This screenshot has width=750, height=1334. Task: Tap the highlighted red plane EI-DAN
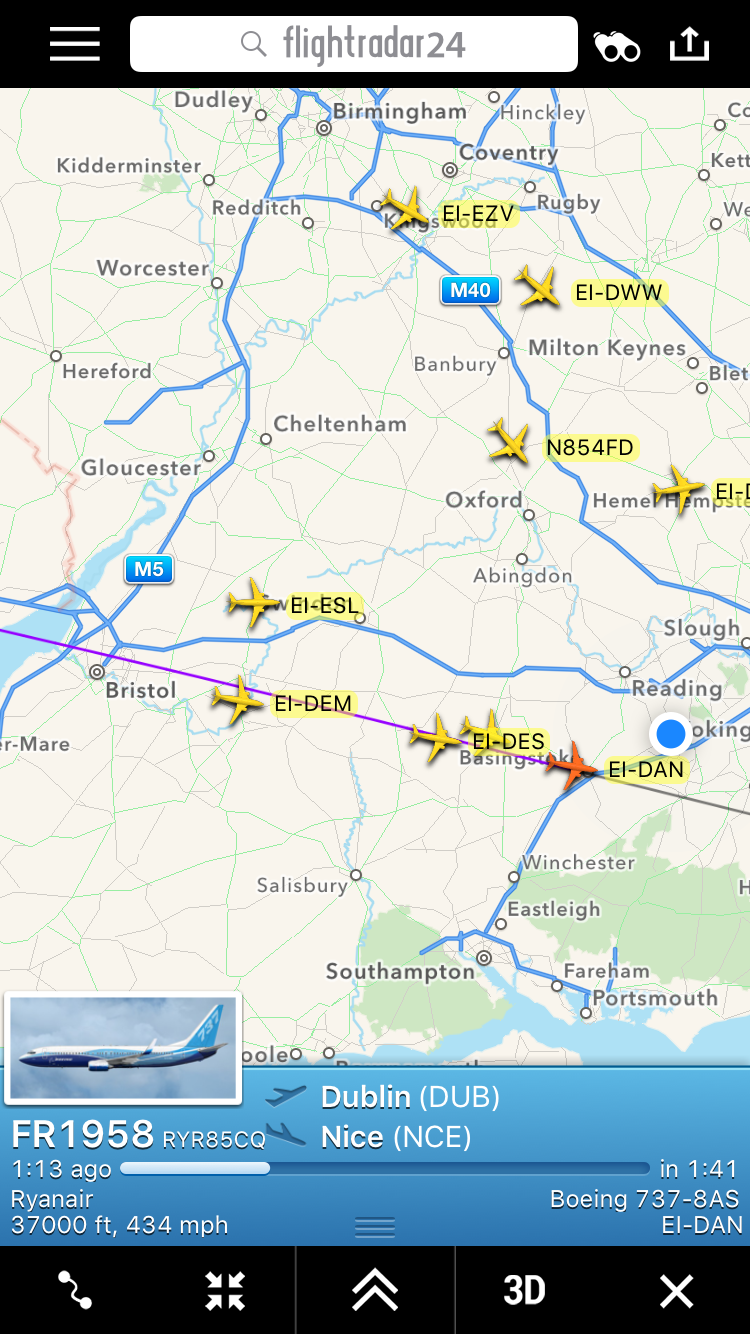573,765
